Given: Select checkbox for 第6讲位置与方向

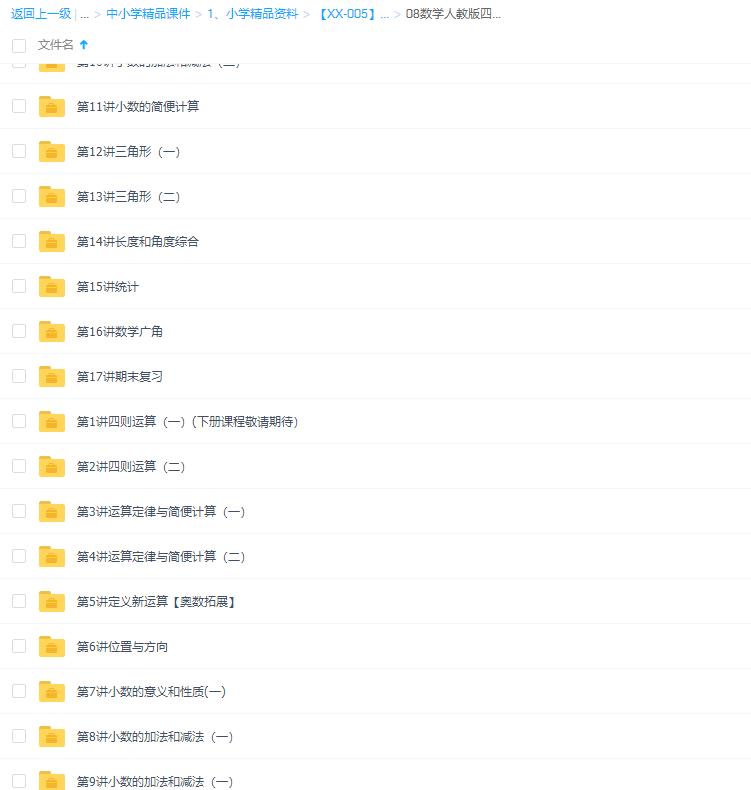Looking at the screenshot, I should click(19, 646).
